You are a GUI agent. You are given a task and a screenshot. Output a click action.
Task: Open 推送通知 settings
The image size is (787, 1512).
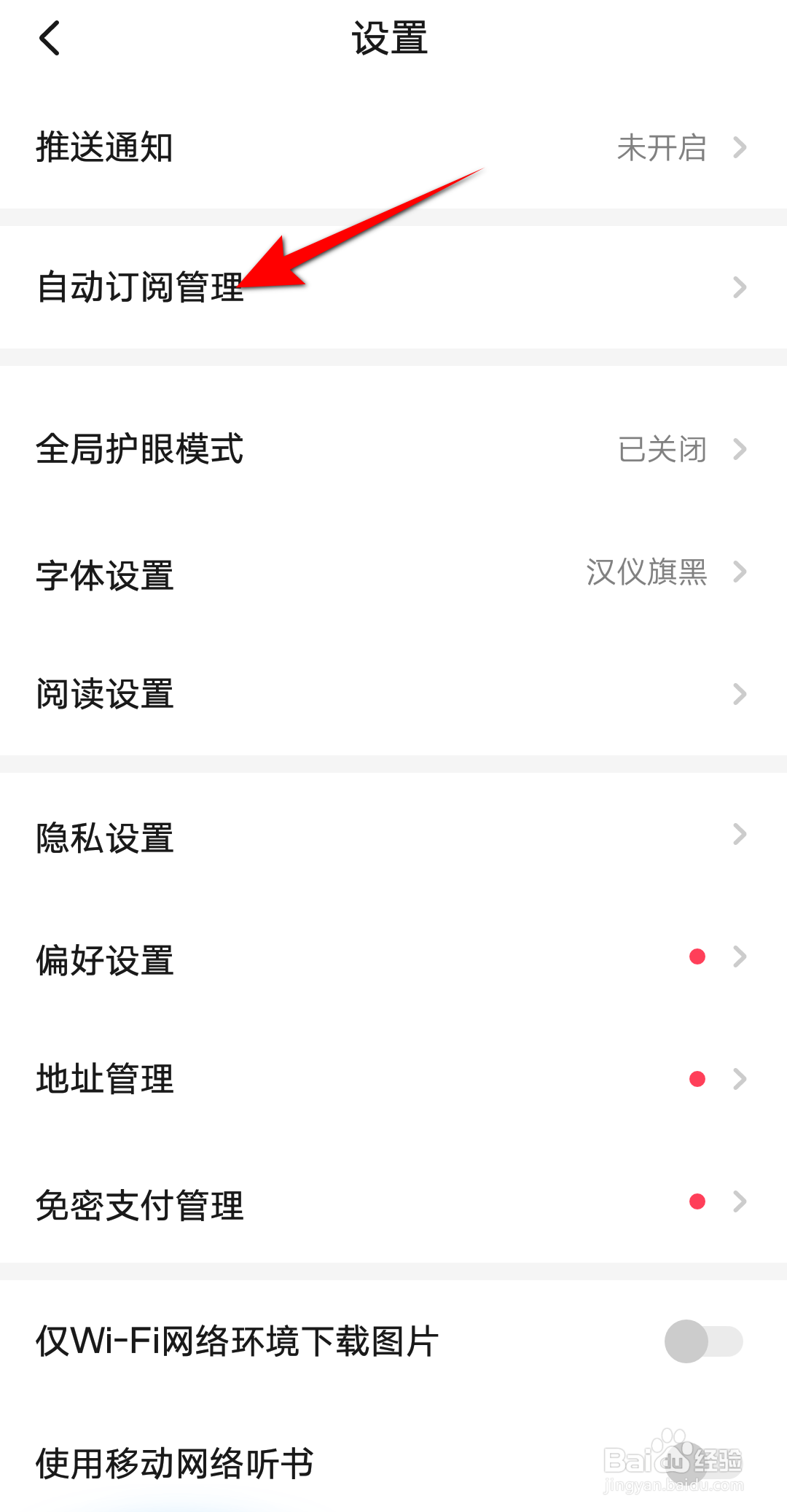[x=393, y=147]
